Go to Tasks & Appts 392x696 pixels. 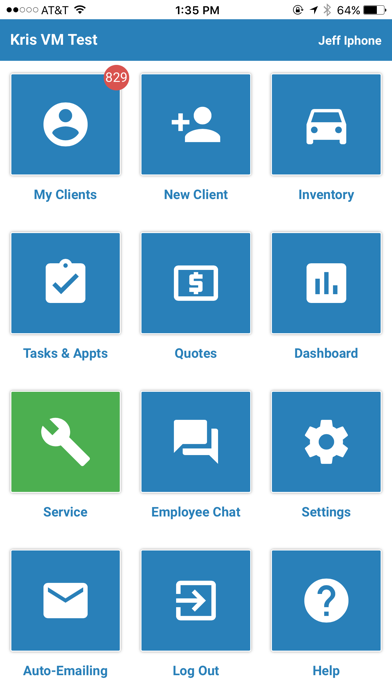(65, 283)
